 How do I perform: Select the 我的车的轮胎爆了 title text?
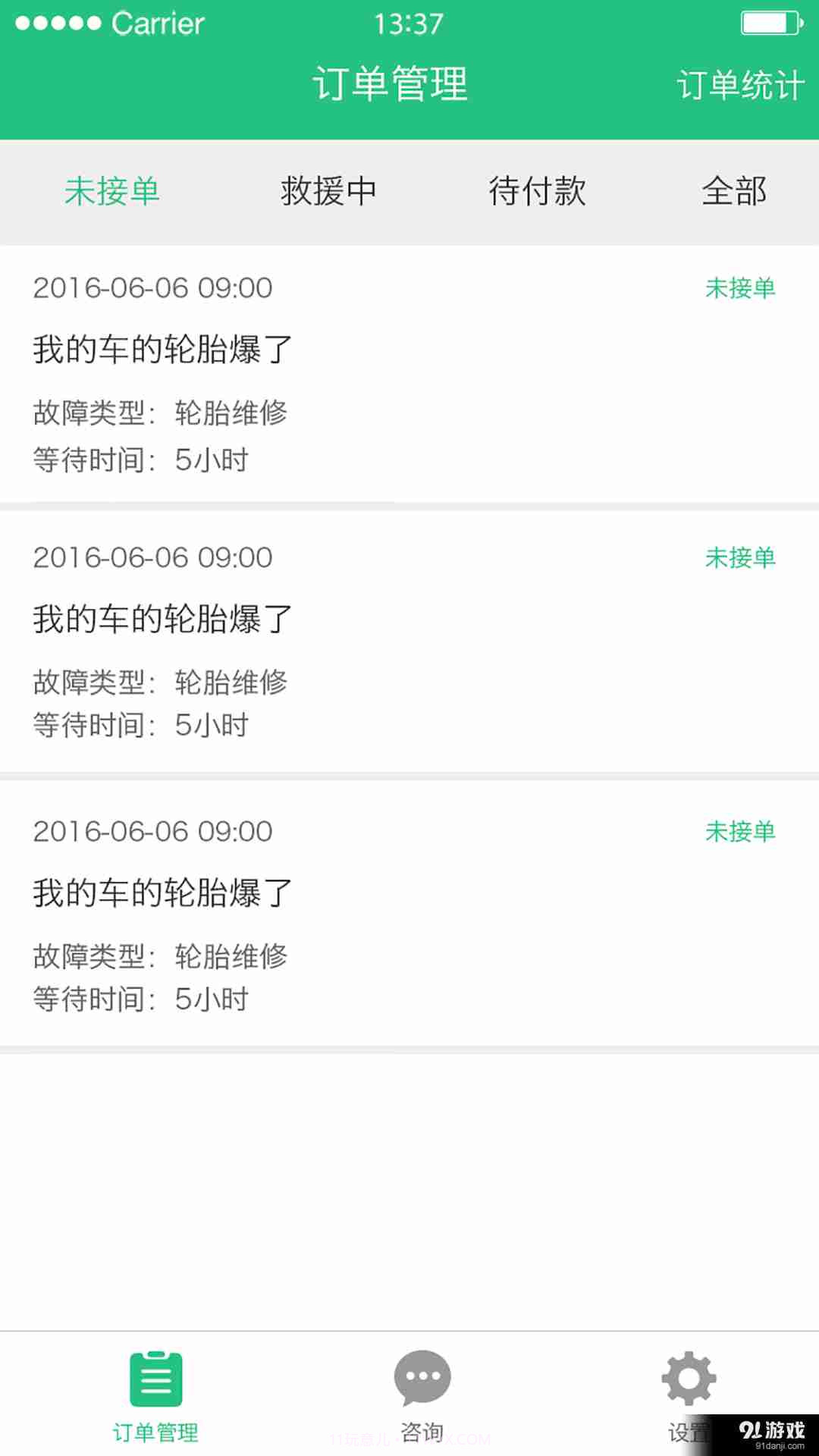tap(161, 349)
